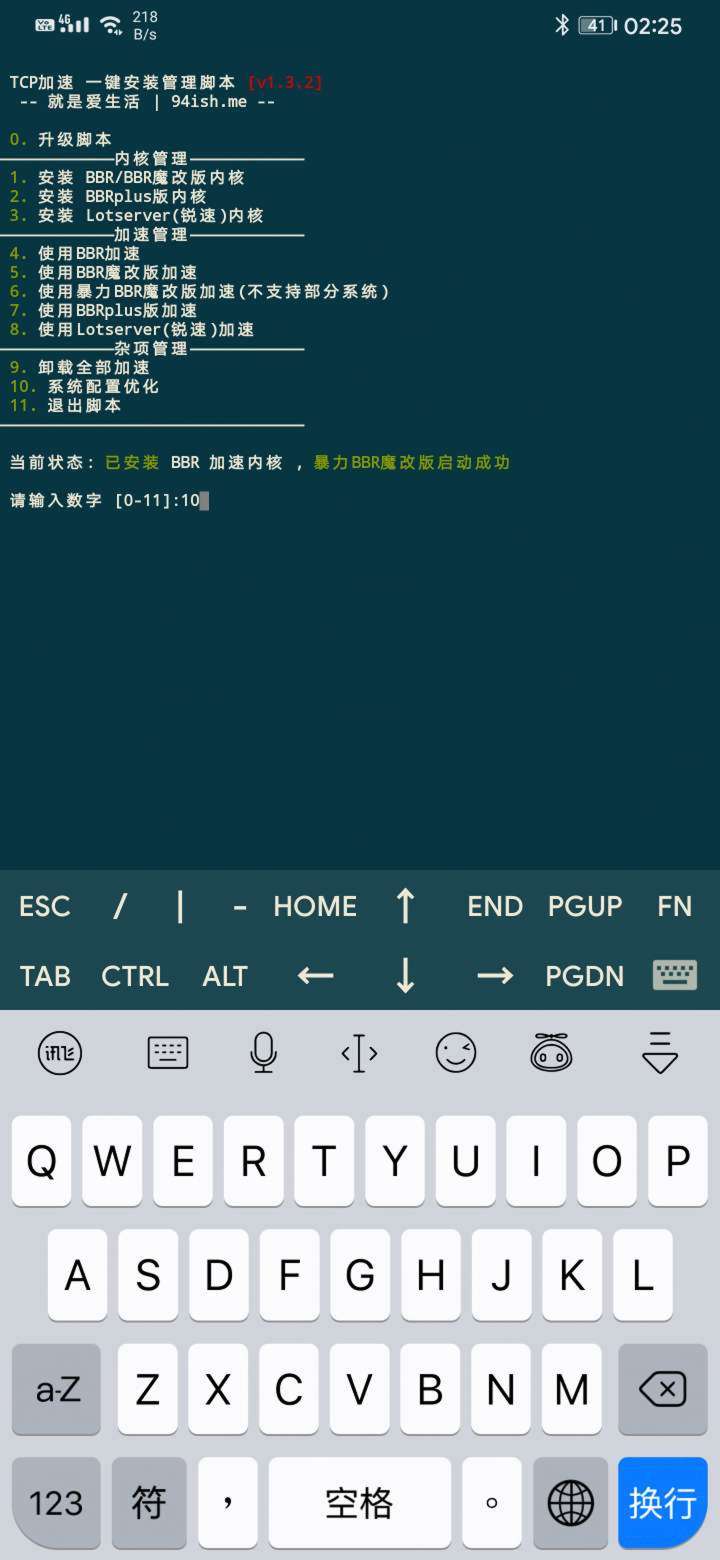This screenshot has width=720, height=1560.
Task: Open the emoji smiley panel
Action: click(x=456, y=1053)
